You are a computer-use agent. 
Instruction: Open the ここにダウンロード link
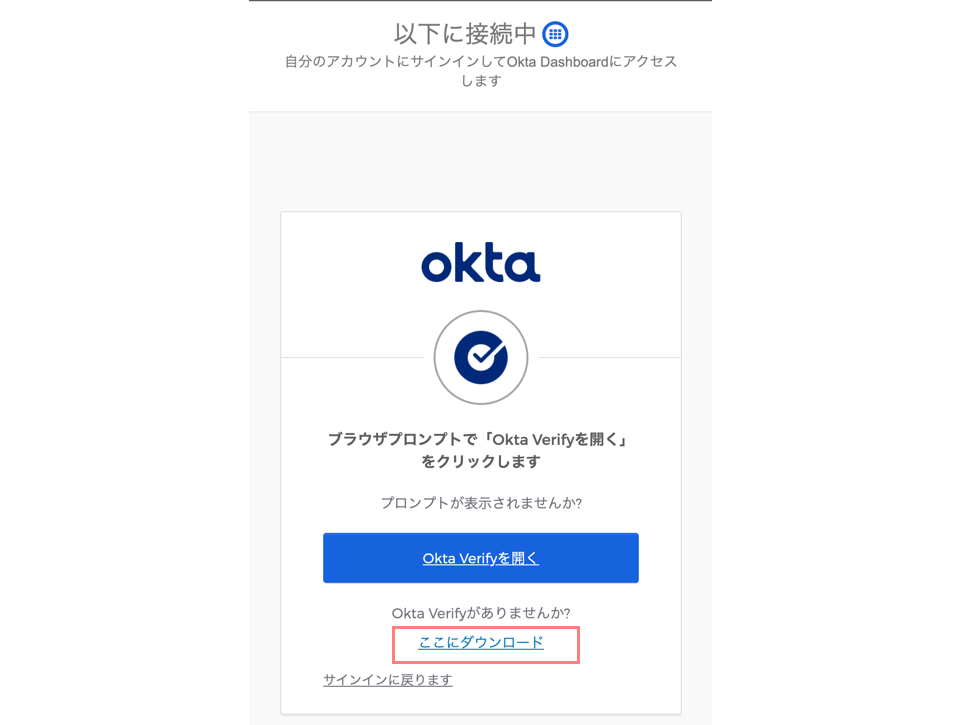pyautogui.click(x=481, y=642)
